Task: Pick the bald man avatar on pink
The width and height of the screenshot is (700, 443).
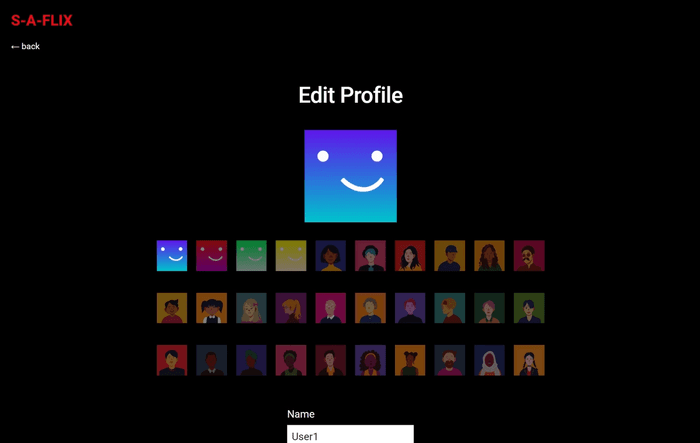Action: pyautogui.click(x=330, y=308)
